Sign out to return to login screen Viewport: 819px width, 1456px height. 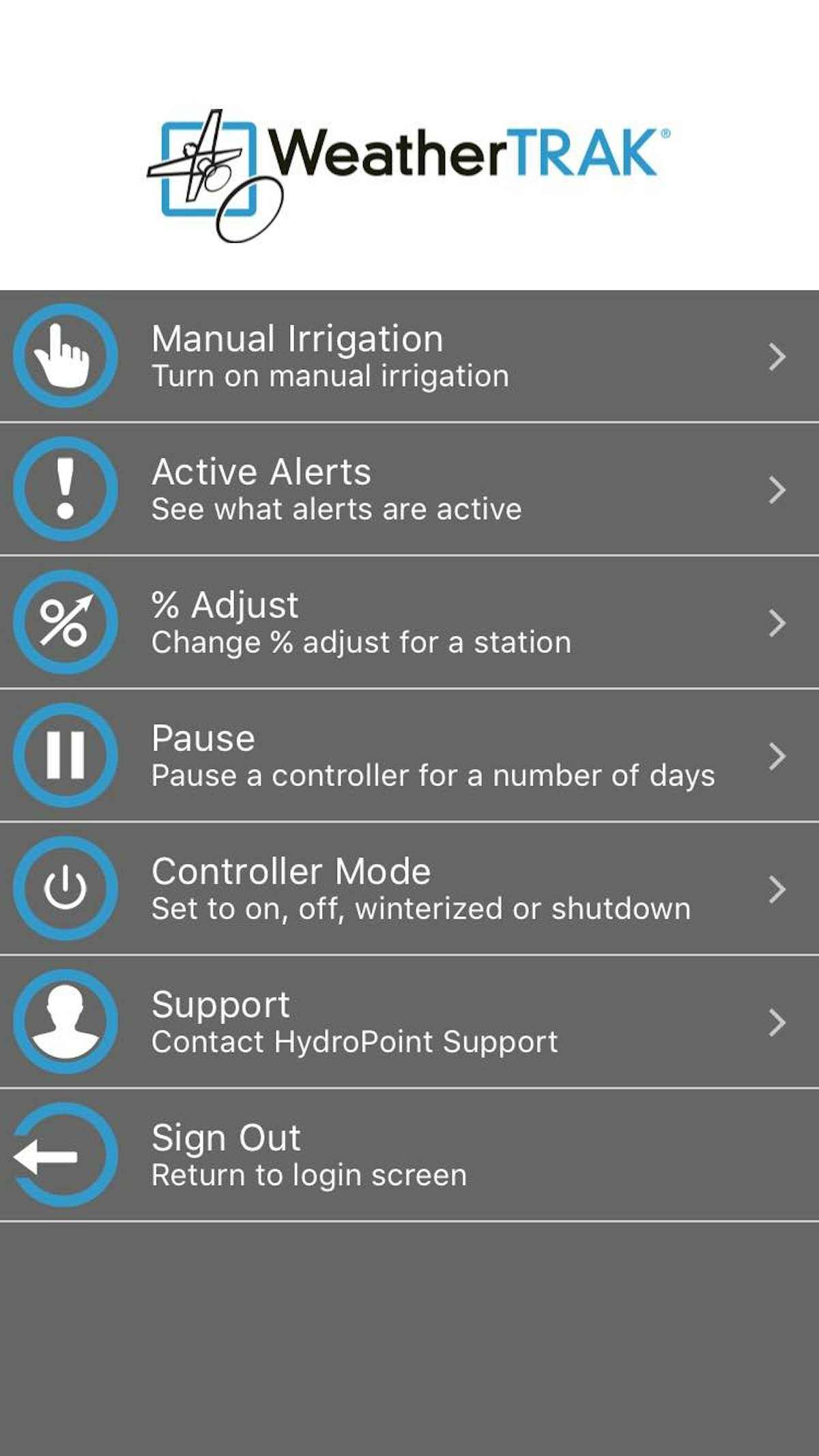click(409, 1154)
